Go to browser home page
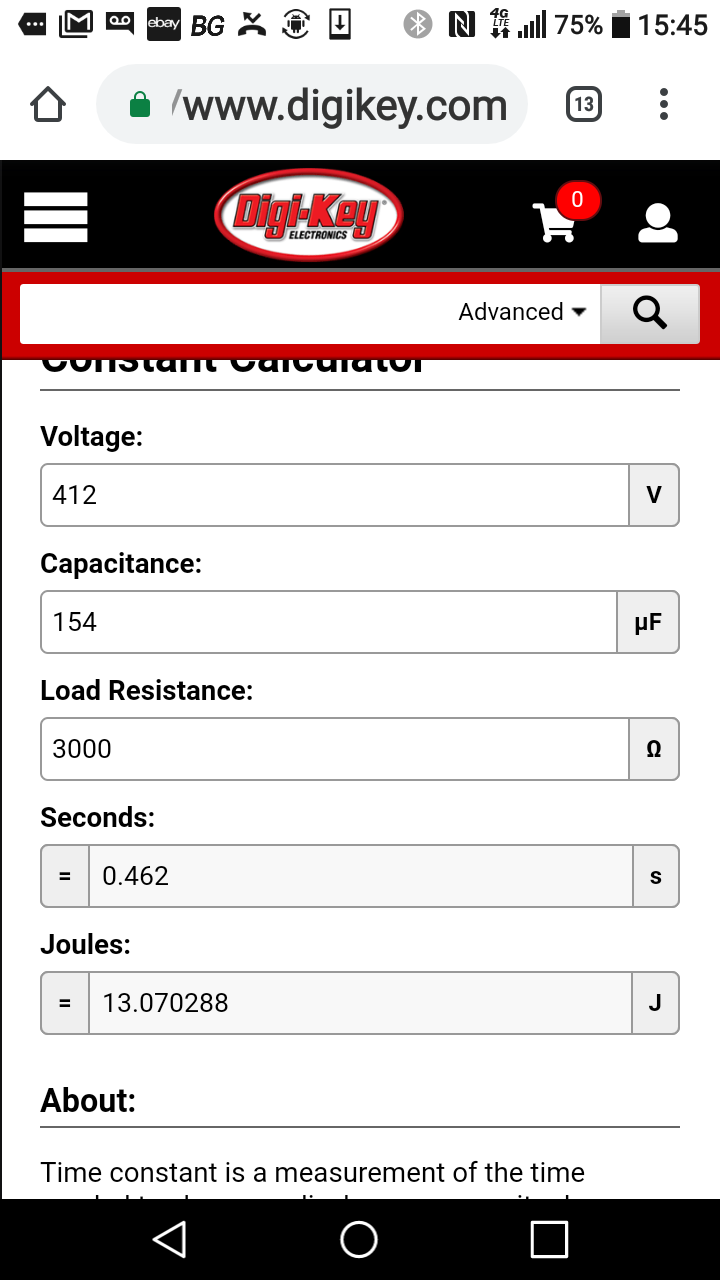The width and height of the screenshot is (720, 1280). (x=49, y=105)
